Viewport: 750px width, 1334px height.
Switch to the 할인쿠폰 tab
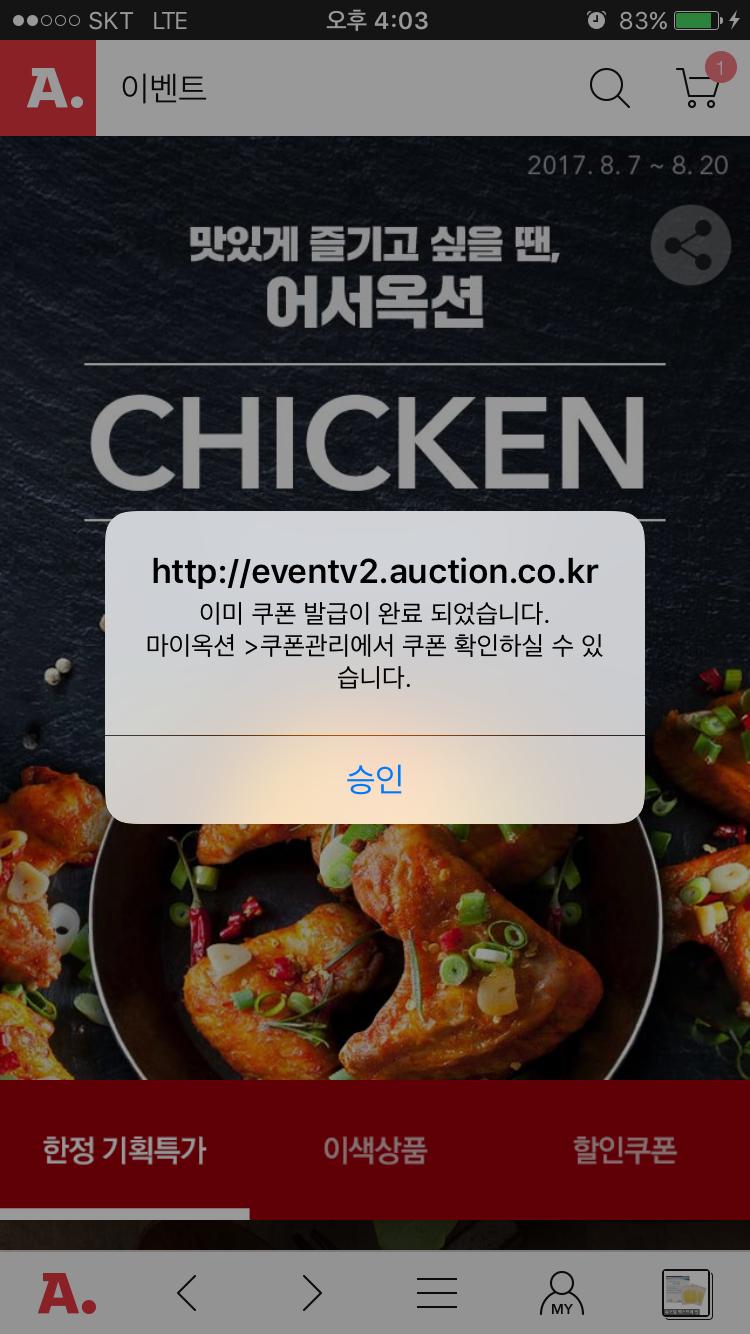pyautogui.click(x=625, y=1150)
